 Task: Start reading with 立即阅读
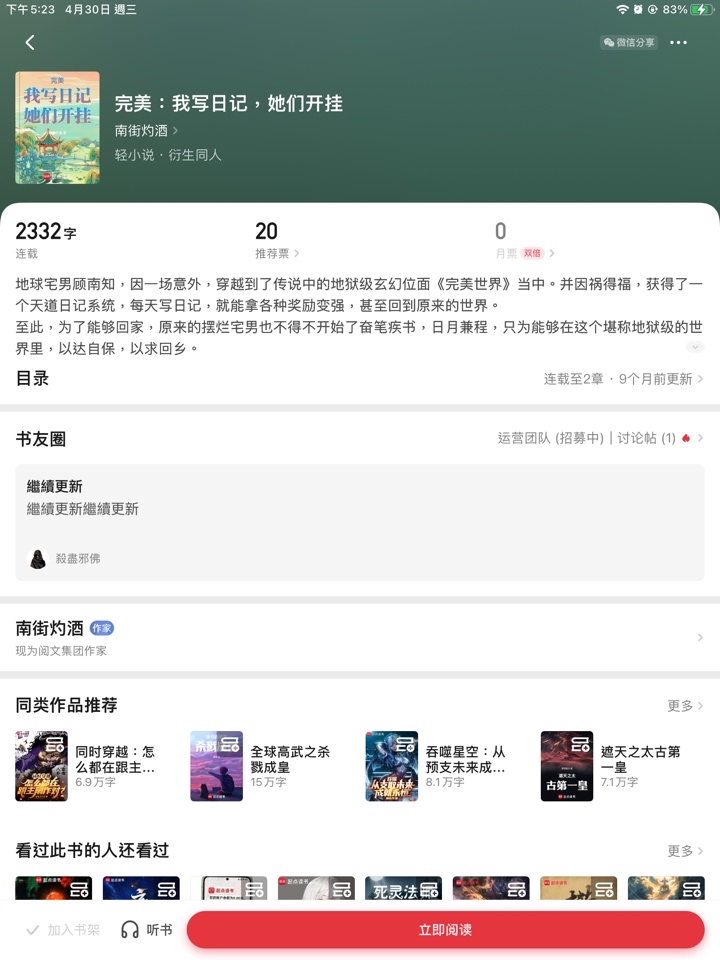[445, 930]
